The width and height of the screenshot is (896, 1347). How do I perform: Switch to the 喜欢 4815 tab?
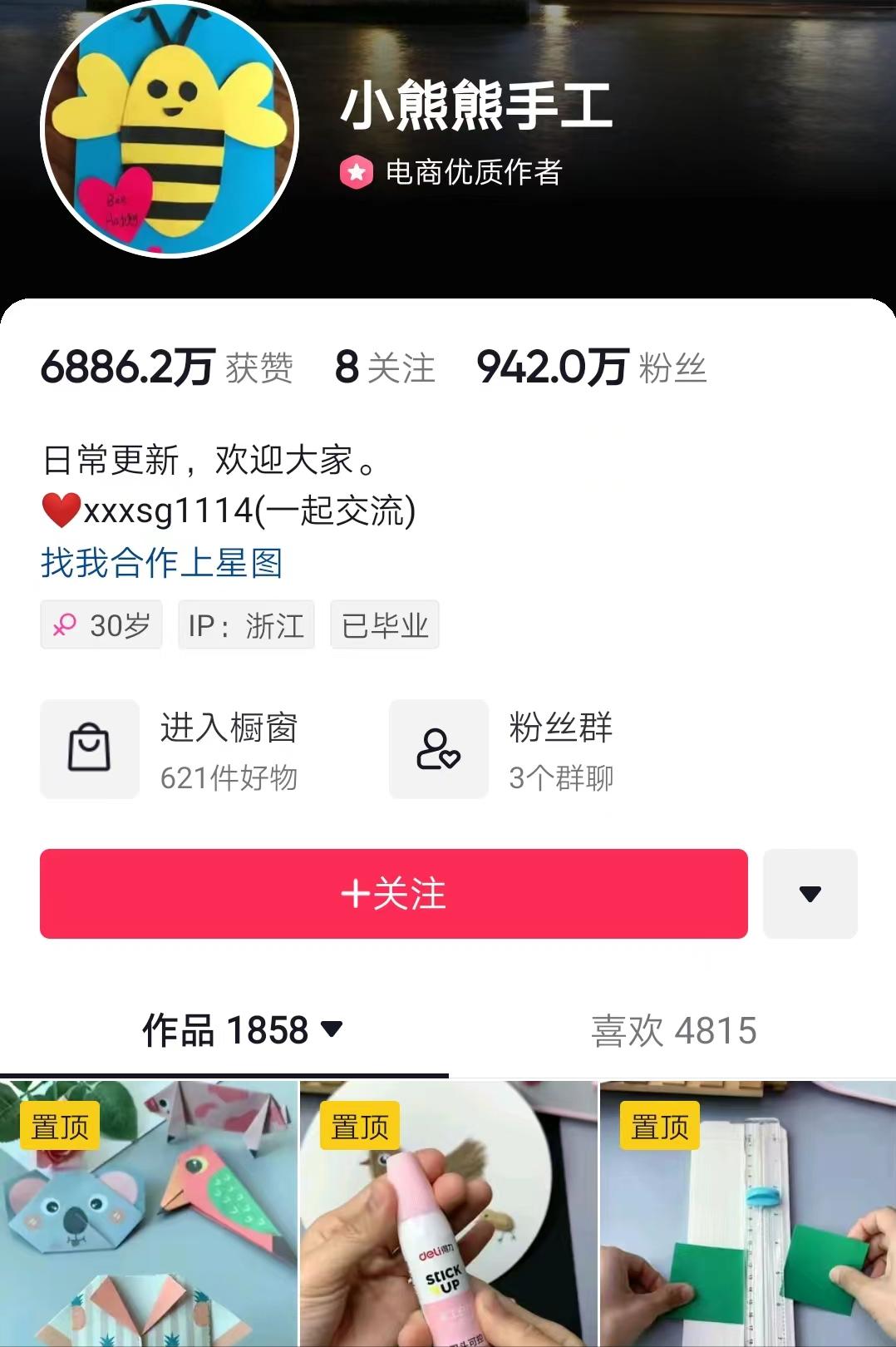point(675,1028)
